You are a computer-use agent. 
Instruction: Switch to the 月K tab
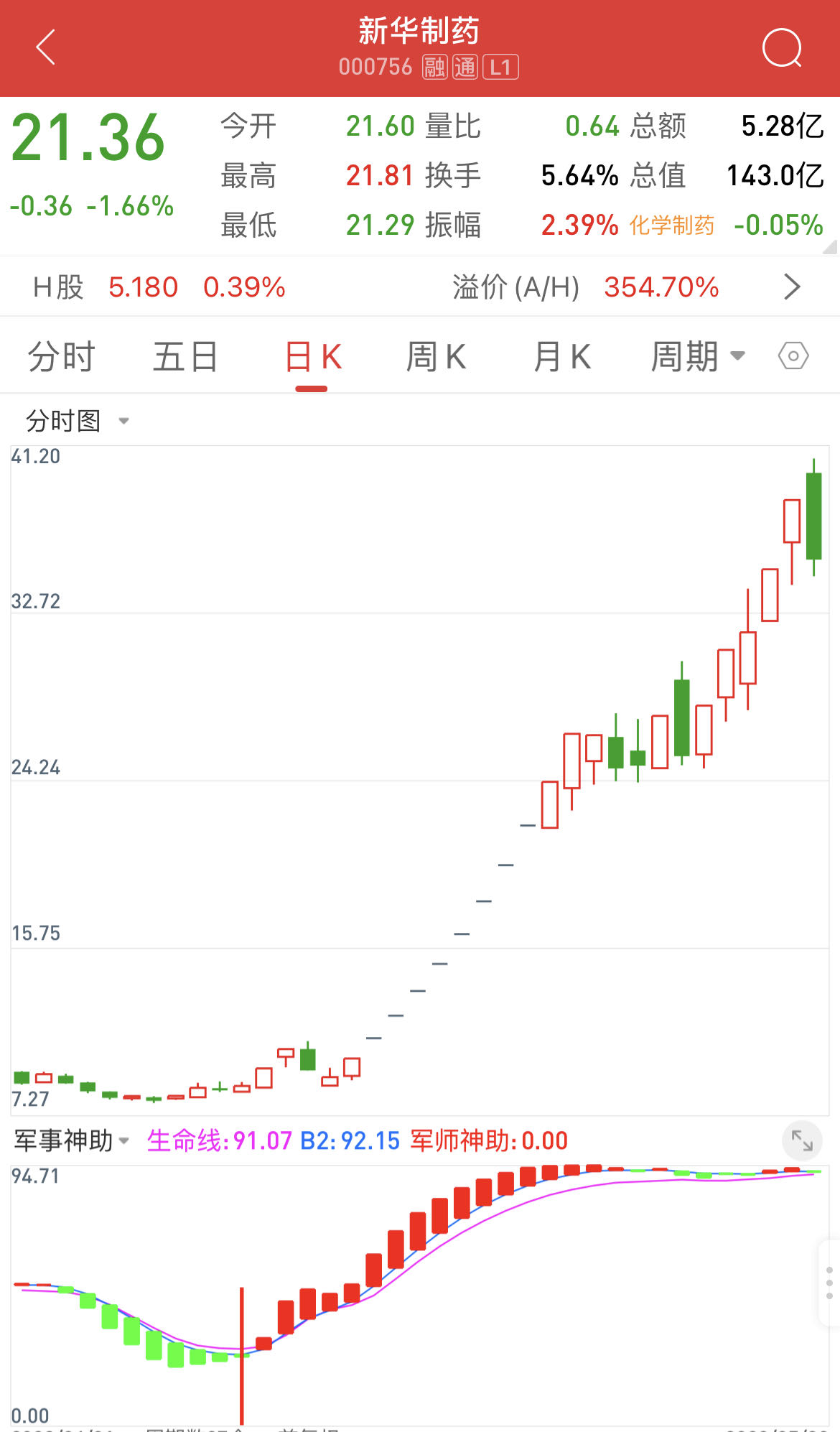click(562, 357)
